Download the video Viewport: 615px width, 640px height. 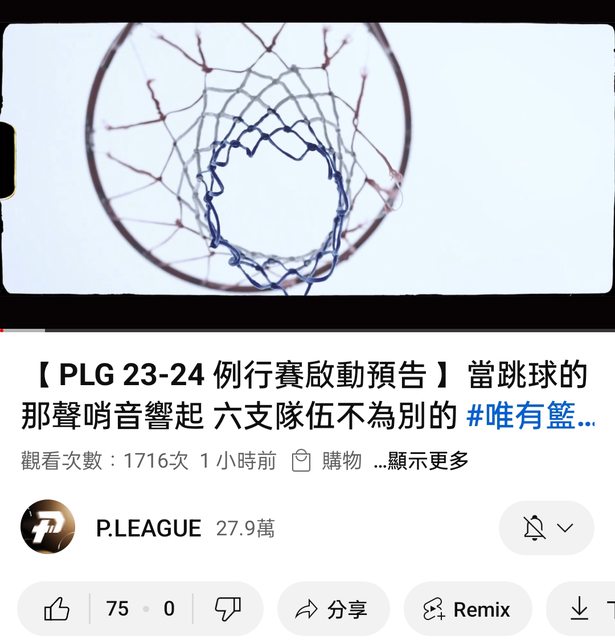click(580, 609)
